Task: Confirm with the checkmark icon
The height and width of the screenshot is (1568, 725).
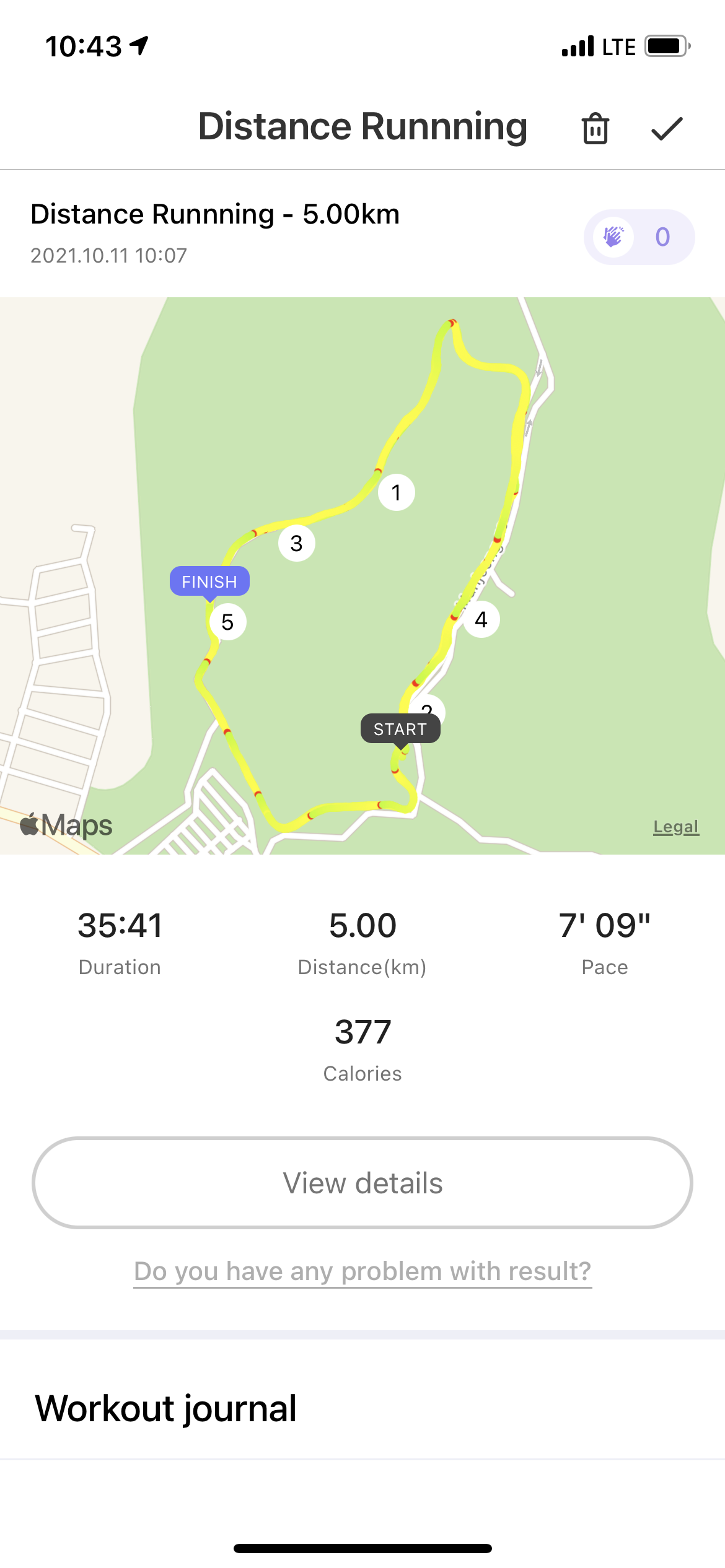Action: (667, 128)
